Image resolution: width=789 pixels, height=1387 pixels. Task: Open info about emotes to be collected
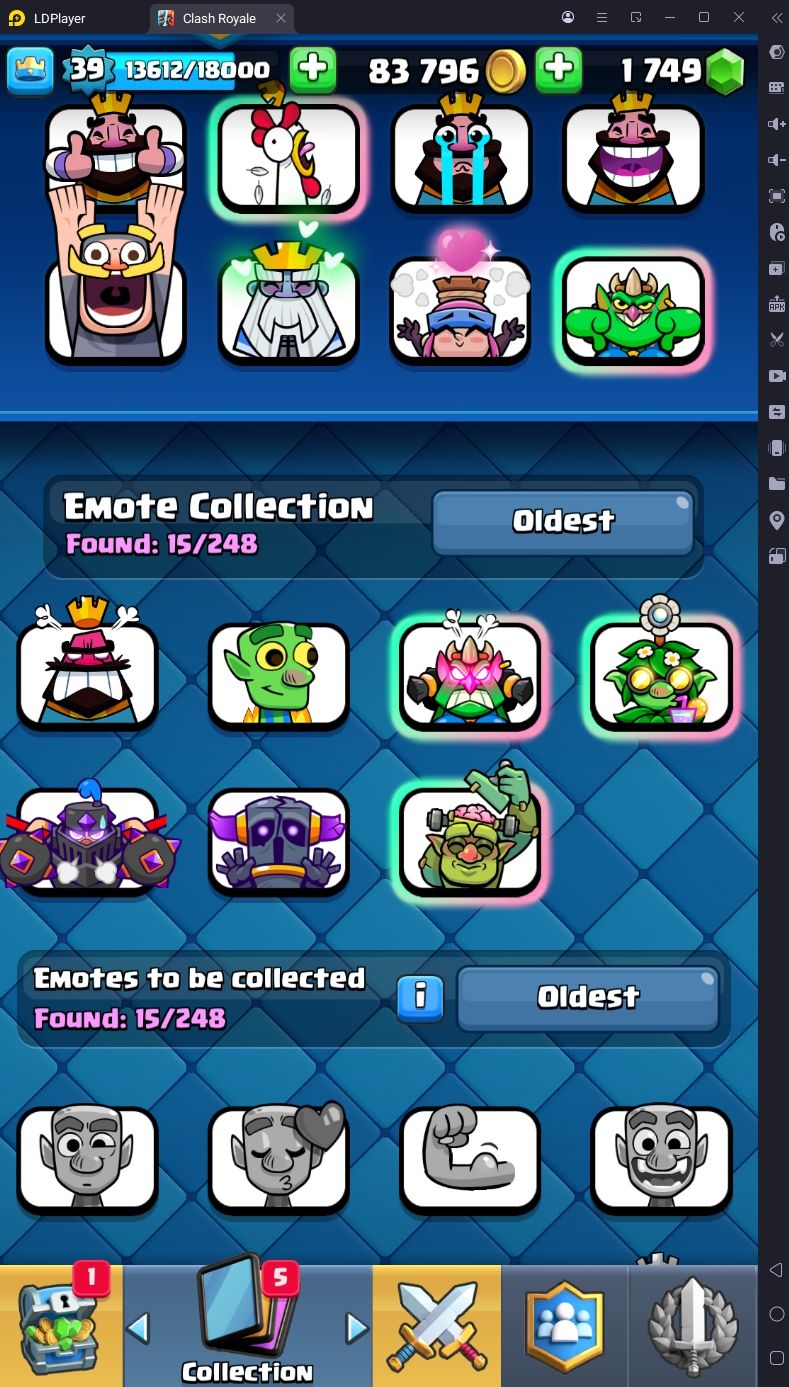(x=420, y=998)
